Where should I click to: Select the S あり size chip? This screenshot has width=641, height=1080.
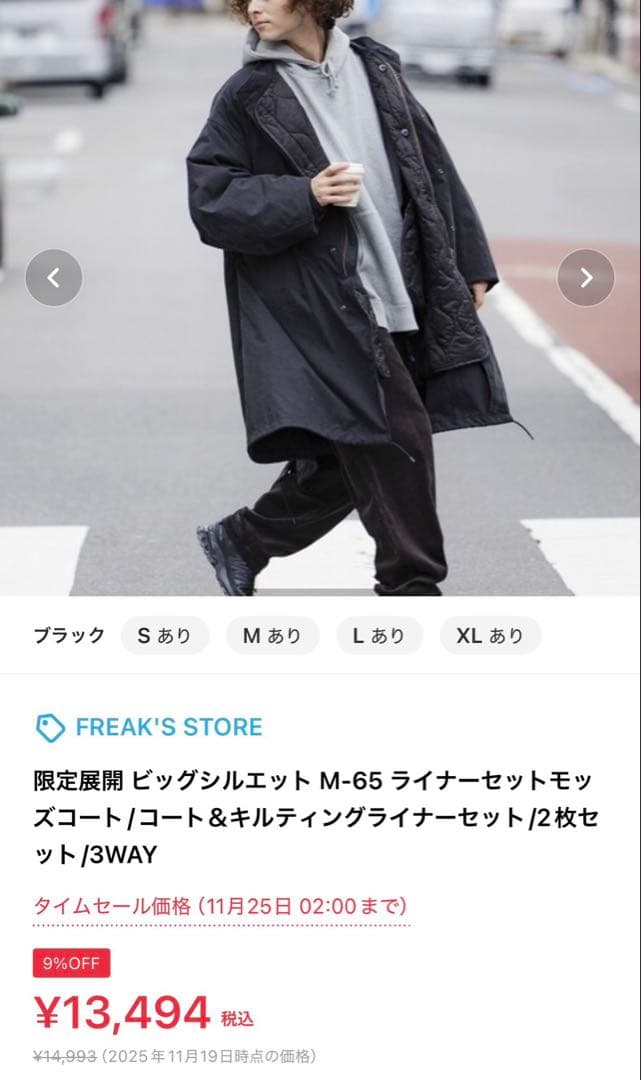tap(165, 635)
